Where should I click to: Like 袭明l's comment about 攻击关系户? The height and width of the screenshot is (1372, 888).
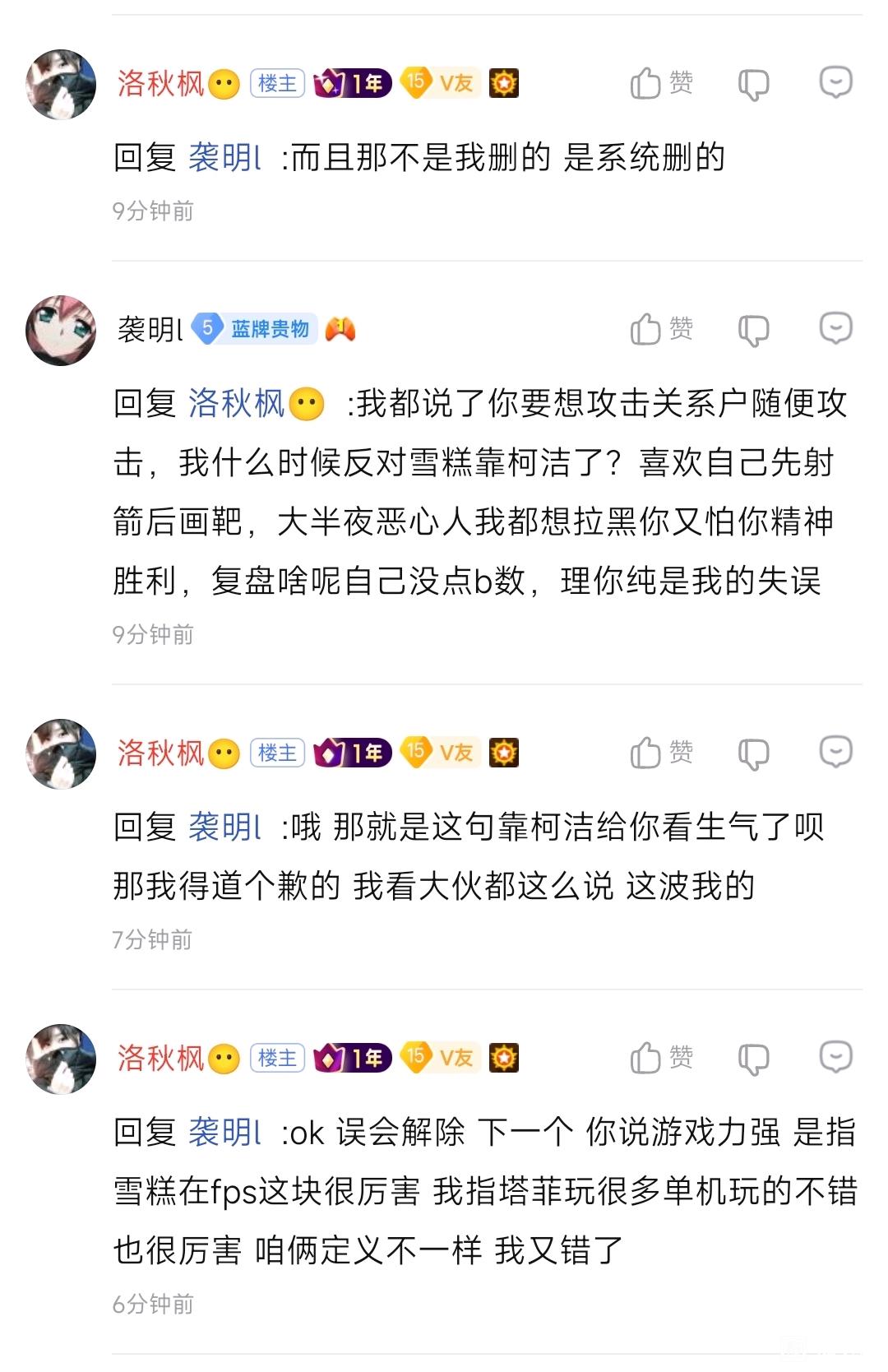point(661,329)
